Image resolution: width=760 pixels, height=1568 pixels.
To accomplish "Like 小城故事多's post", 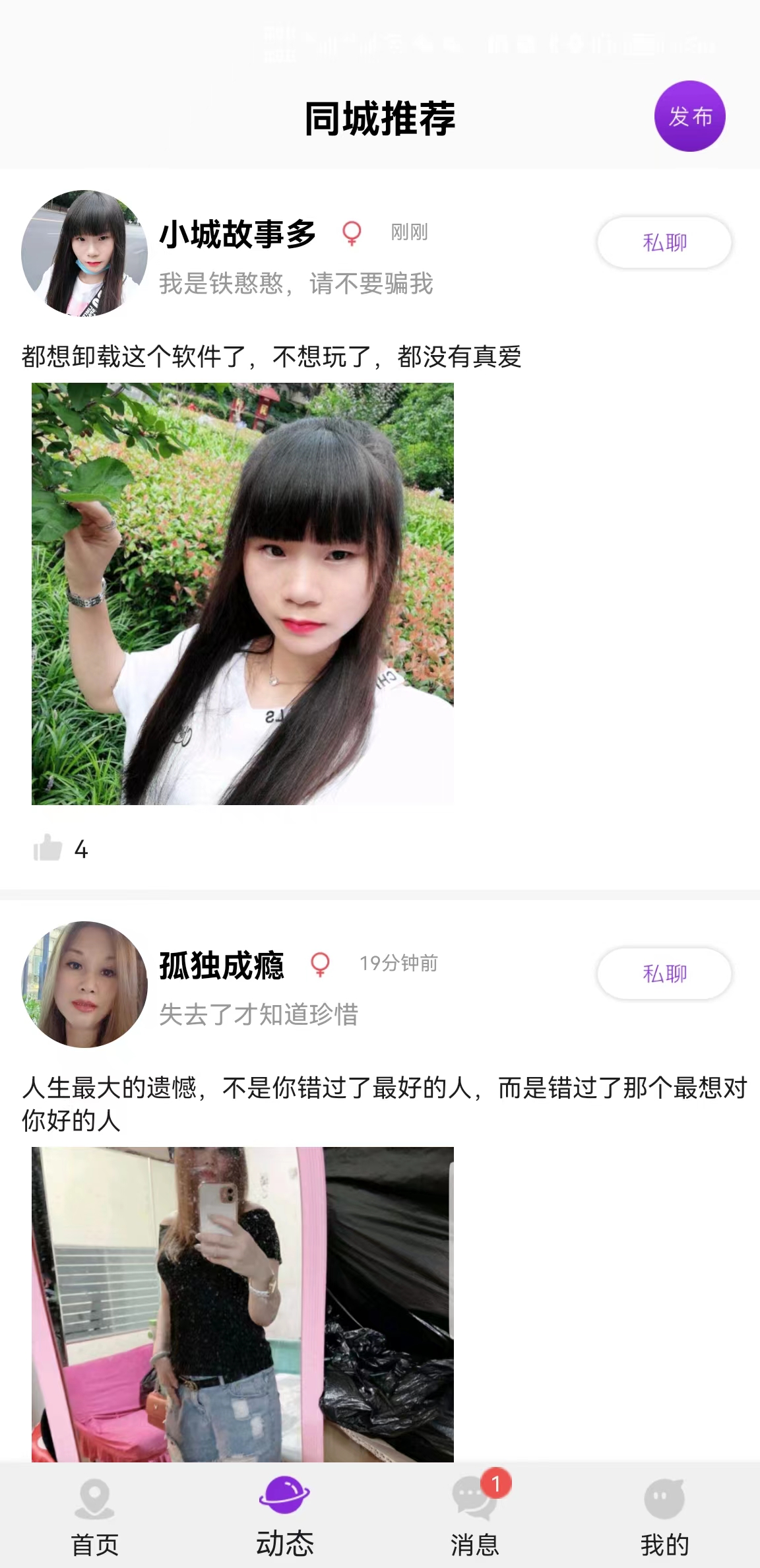I will click(47, 848).
